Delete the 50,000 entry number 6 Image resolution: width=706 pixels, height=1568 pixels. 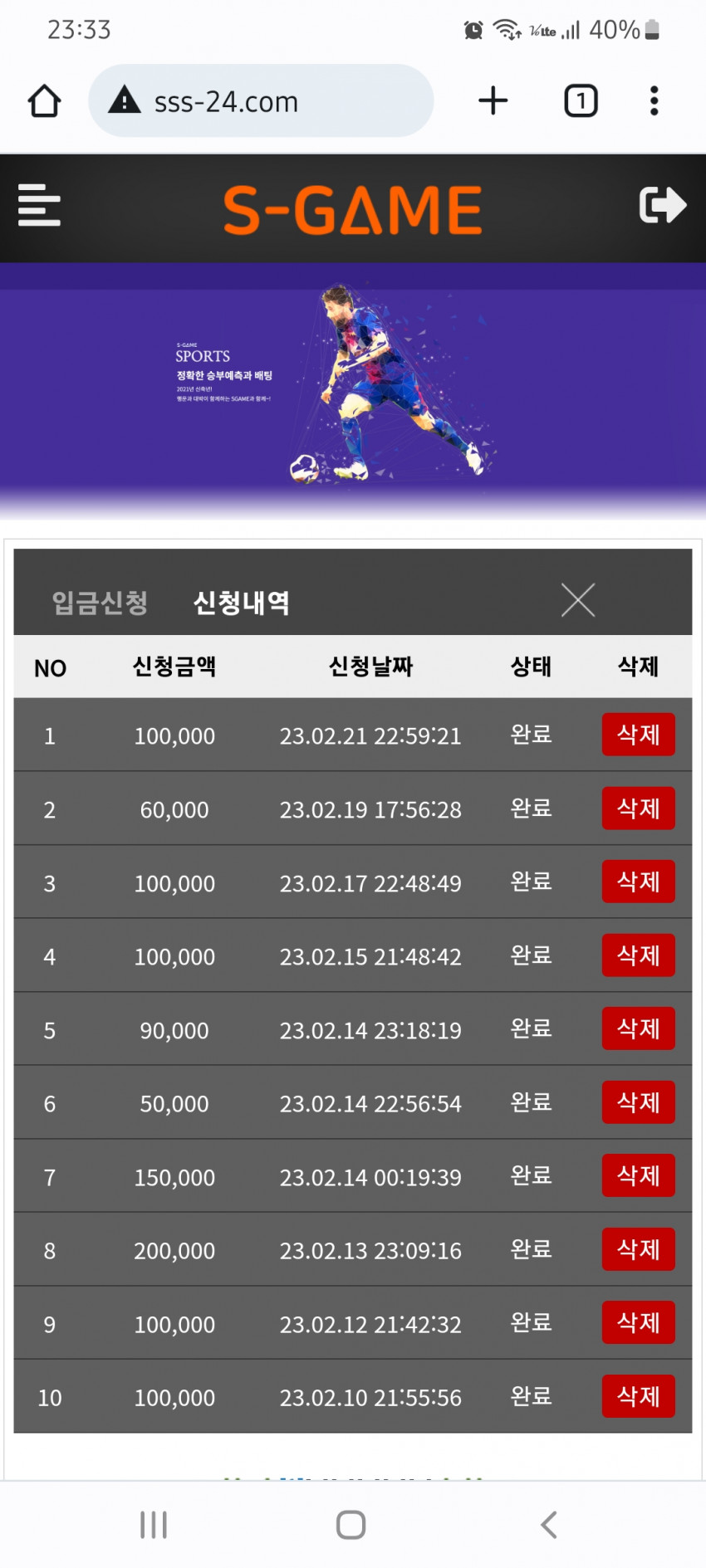638,1102
